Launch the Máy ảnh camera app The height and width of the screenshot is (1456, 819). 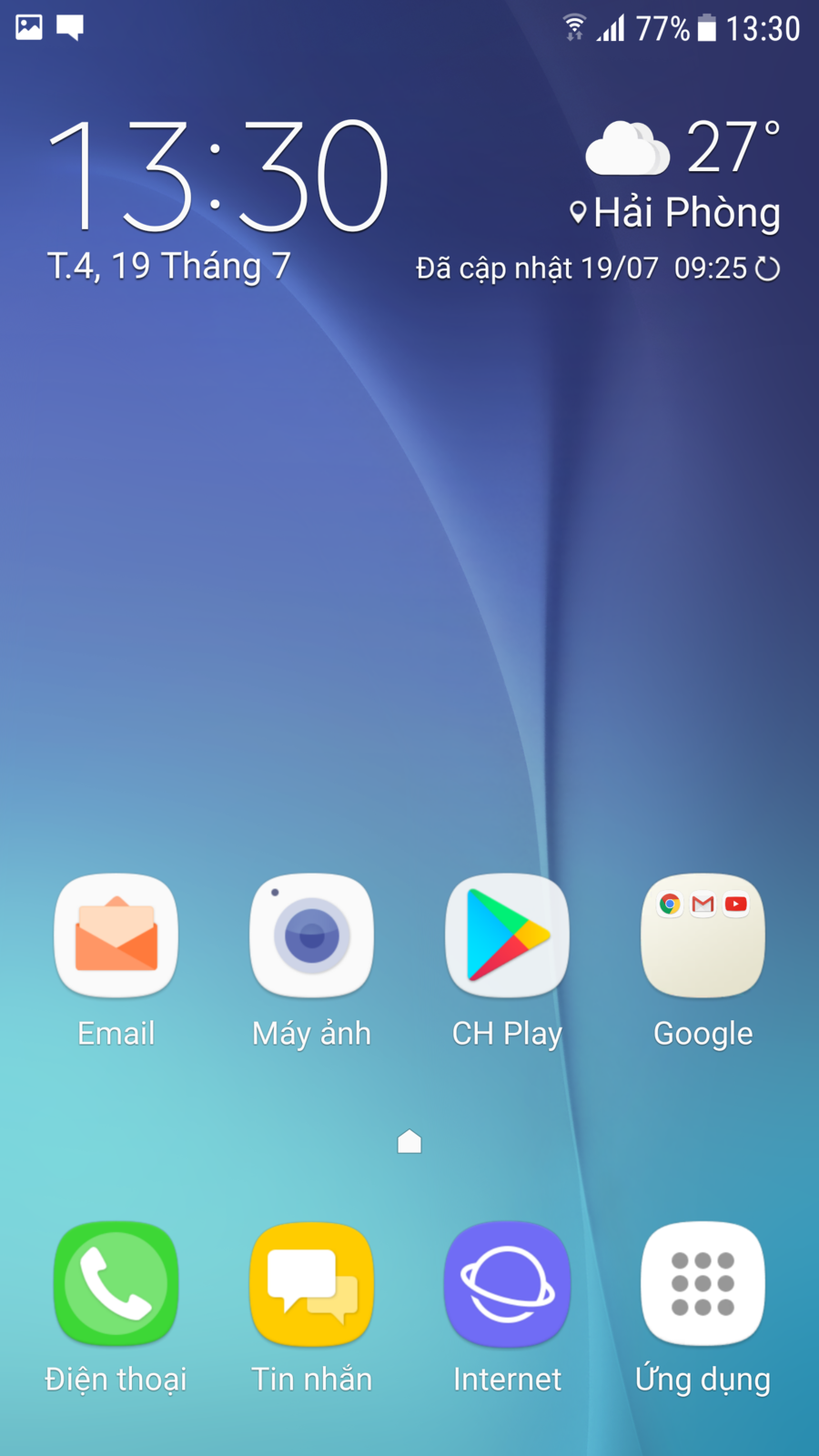(312, 936)
